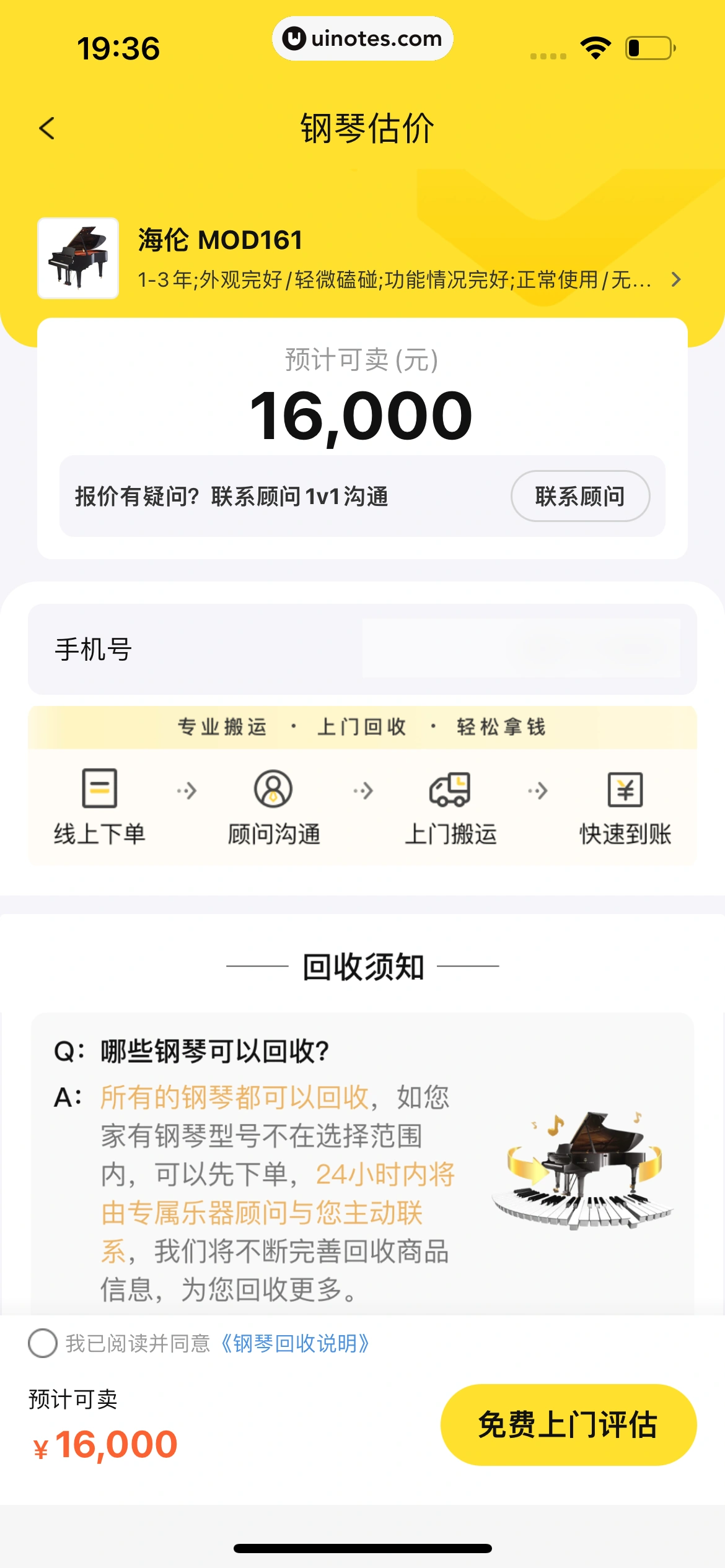This screenshot has height=1568, width=725.
Task: Tap the back arrow at top left
Action: (47, 128)
